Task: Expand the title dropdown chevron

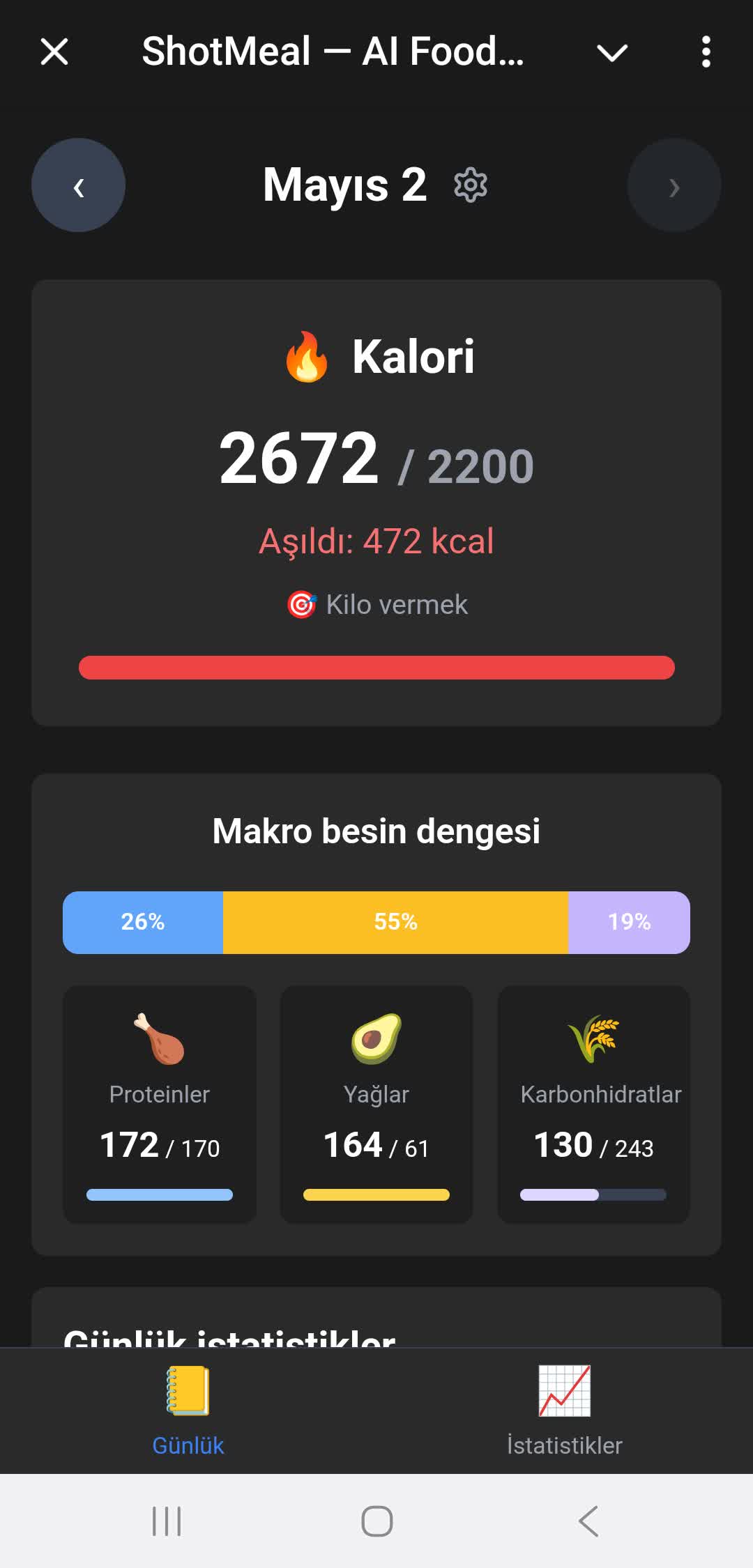Action: (x=612, y=52)
